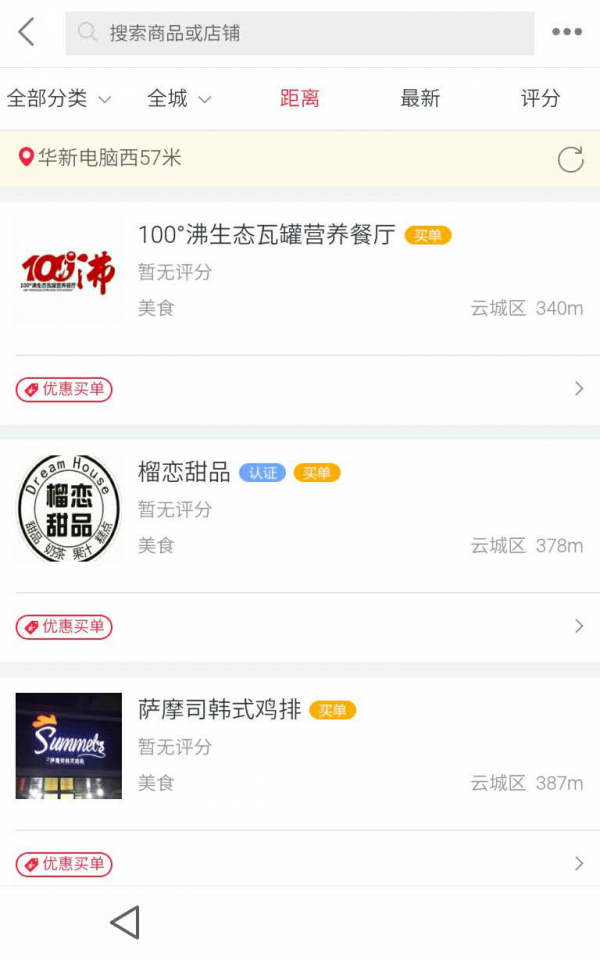Open the 100°沸生态瓦罐营养餐厅 listing
Screen dimensions: 600x960
(x=300, y=272)
